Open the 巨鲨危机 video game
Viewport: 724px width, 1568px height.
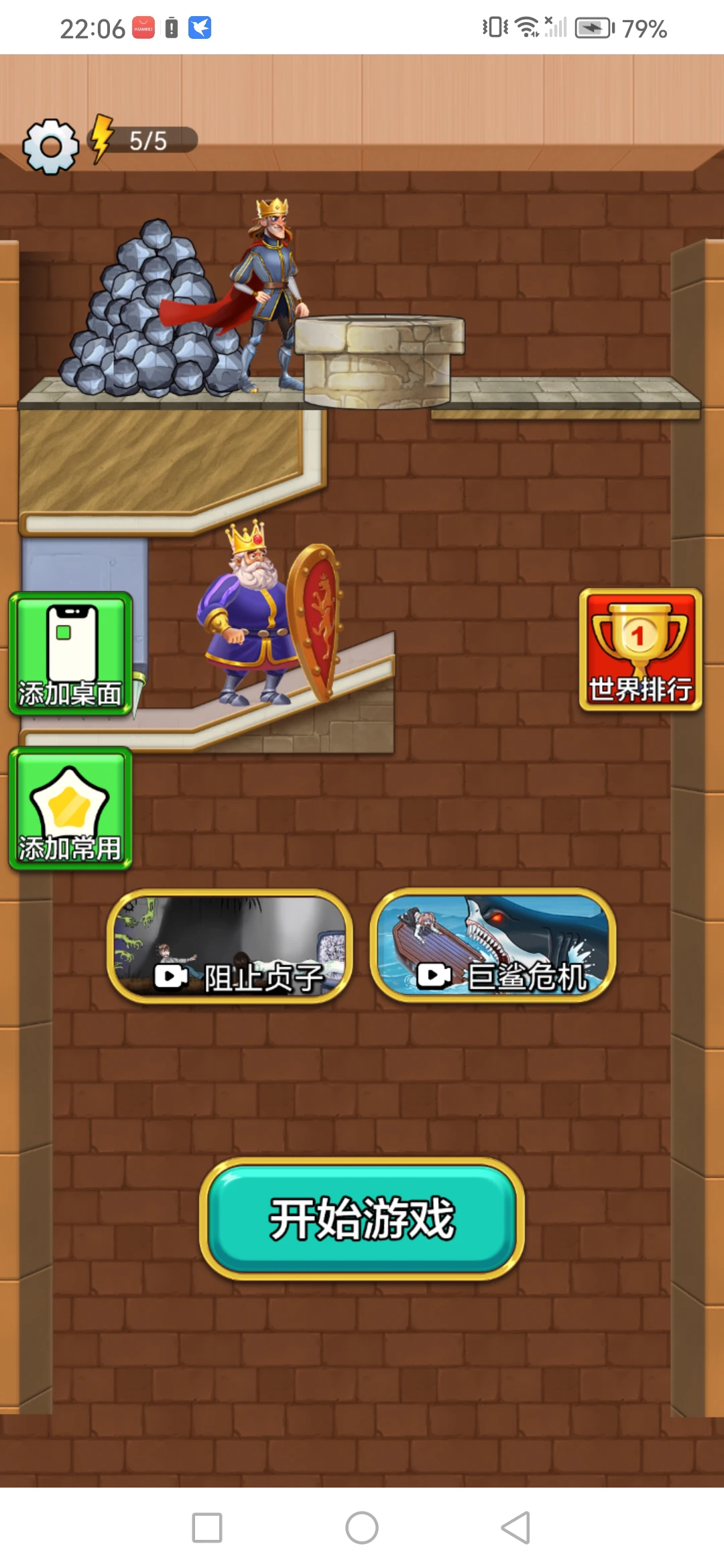coord(493,945)
